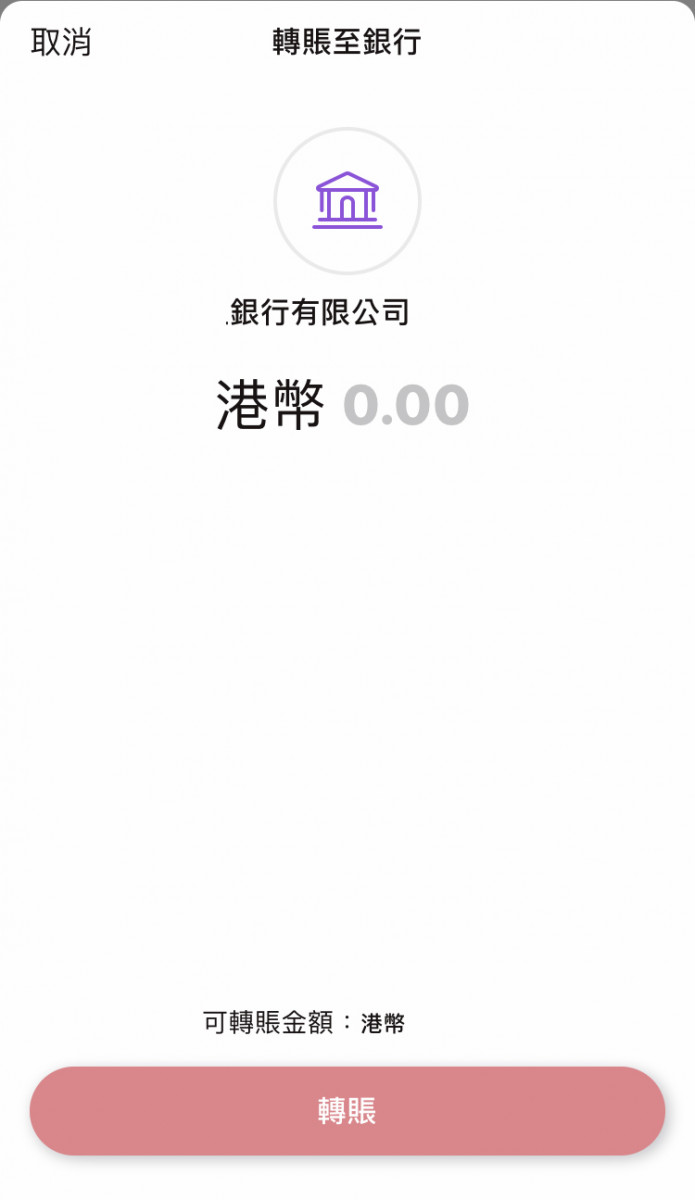Screen dimensions: 695x1200
Task: Tap 取消 to cancel the transfer
Action: [61, 43]
